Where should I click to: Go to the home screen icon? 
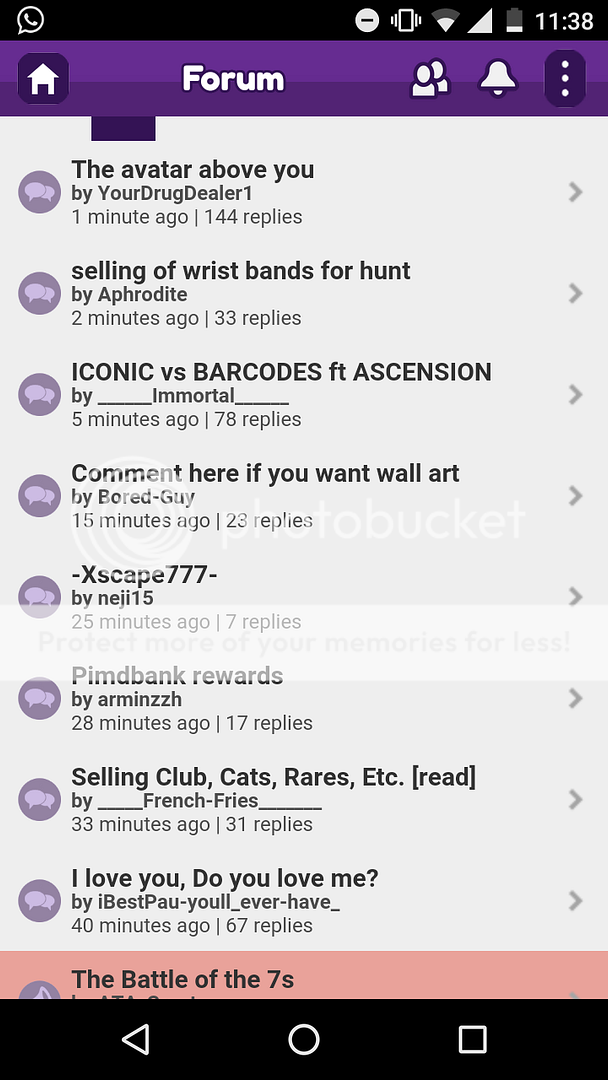click(43, 79)
